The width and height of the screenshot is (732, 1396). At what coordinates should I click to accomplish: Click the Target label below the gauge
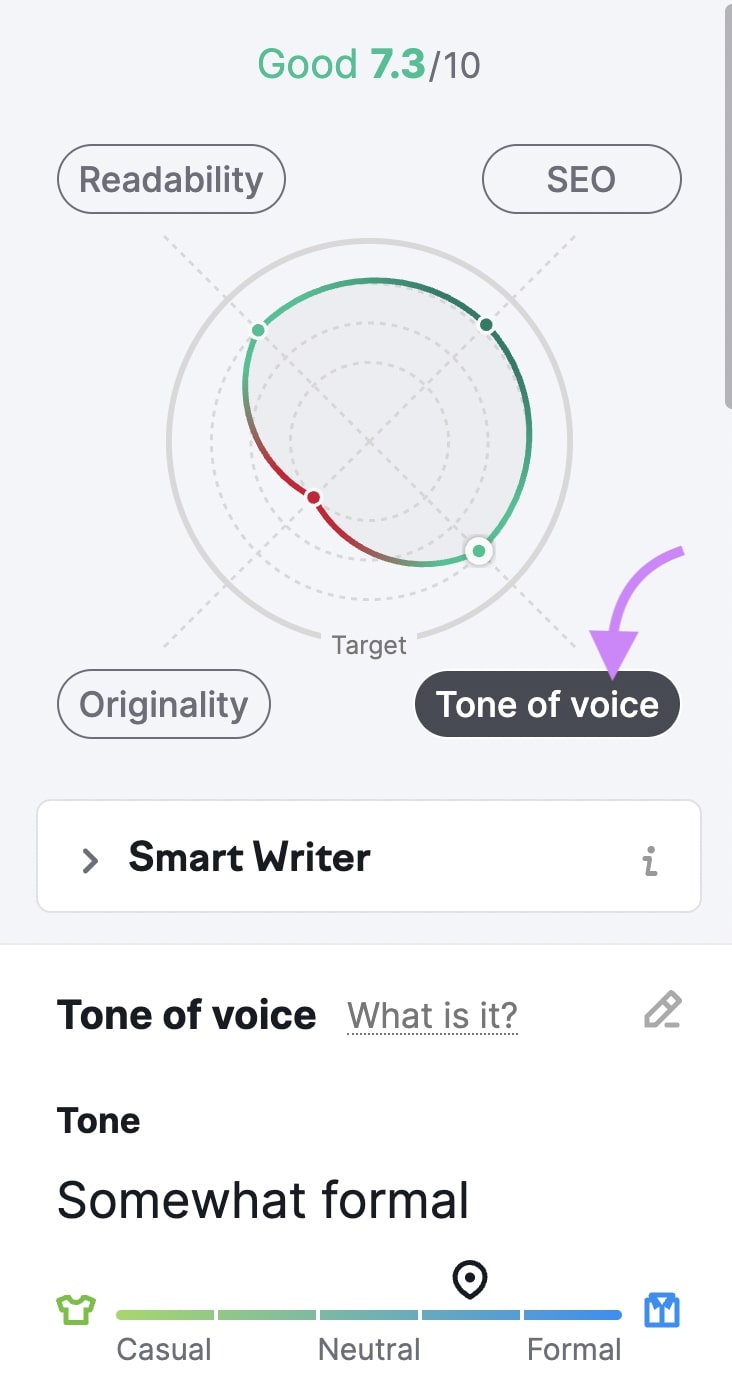[369, 645]
